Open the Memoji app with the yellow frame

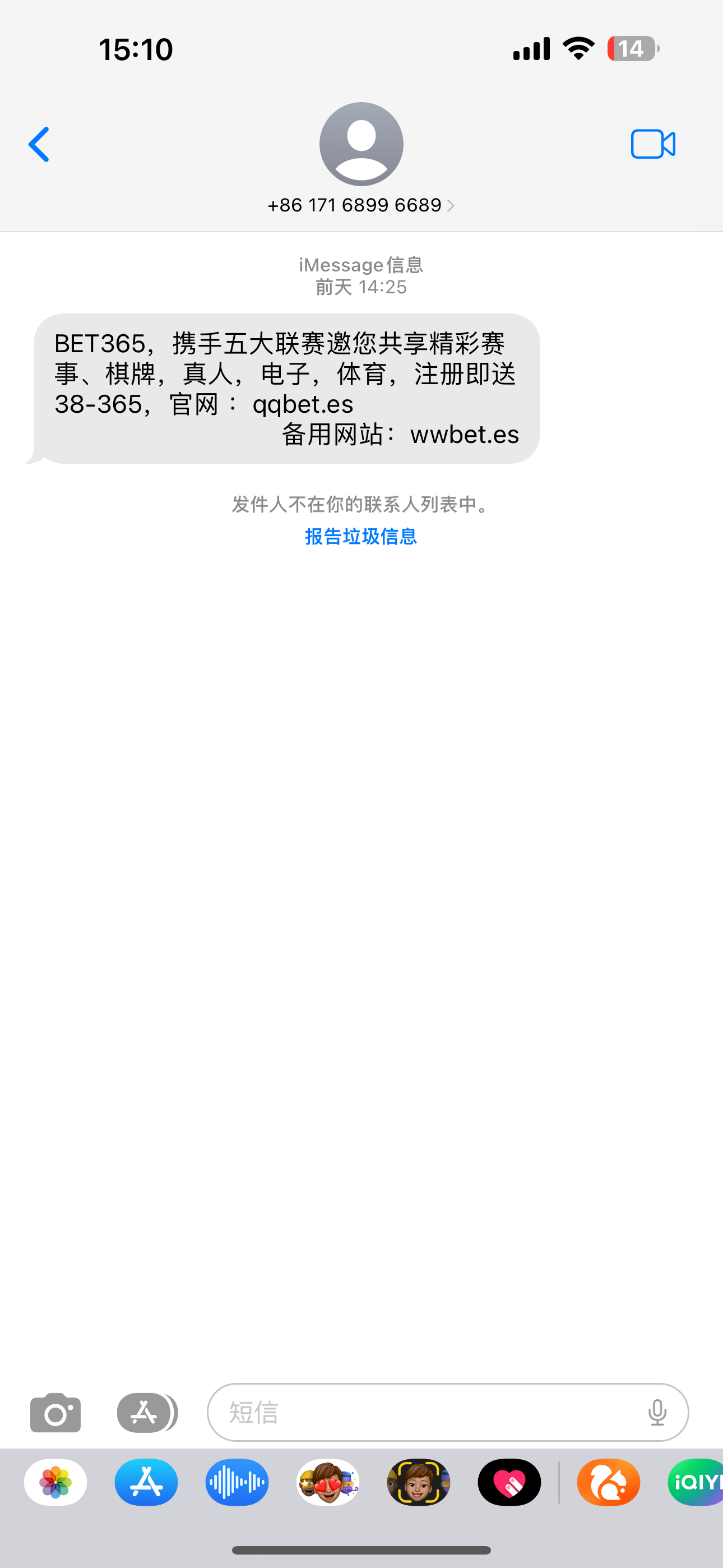click(x=418, y=1483)
